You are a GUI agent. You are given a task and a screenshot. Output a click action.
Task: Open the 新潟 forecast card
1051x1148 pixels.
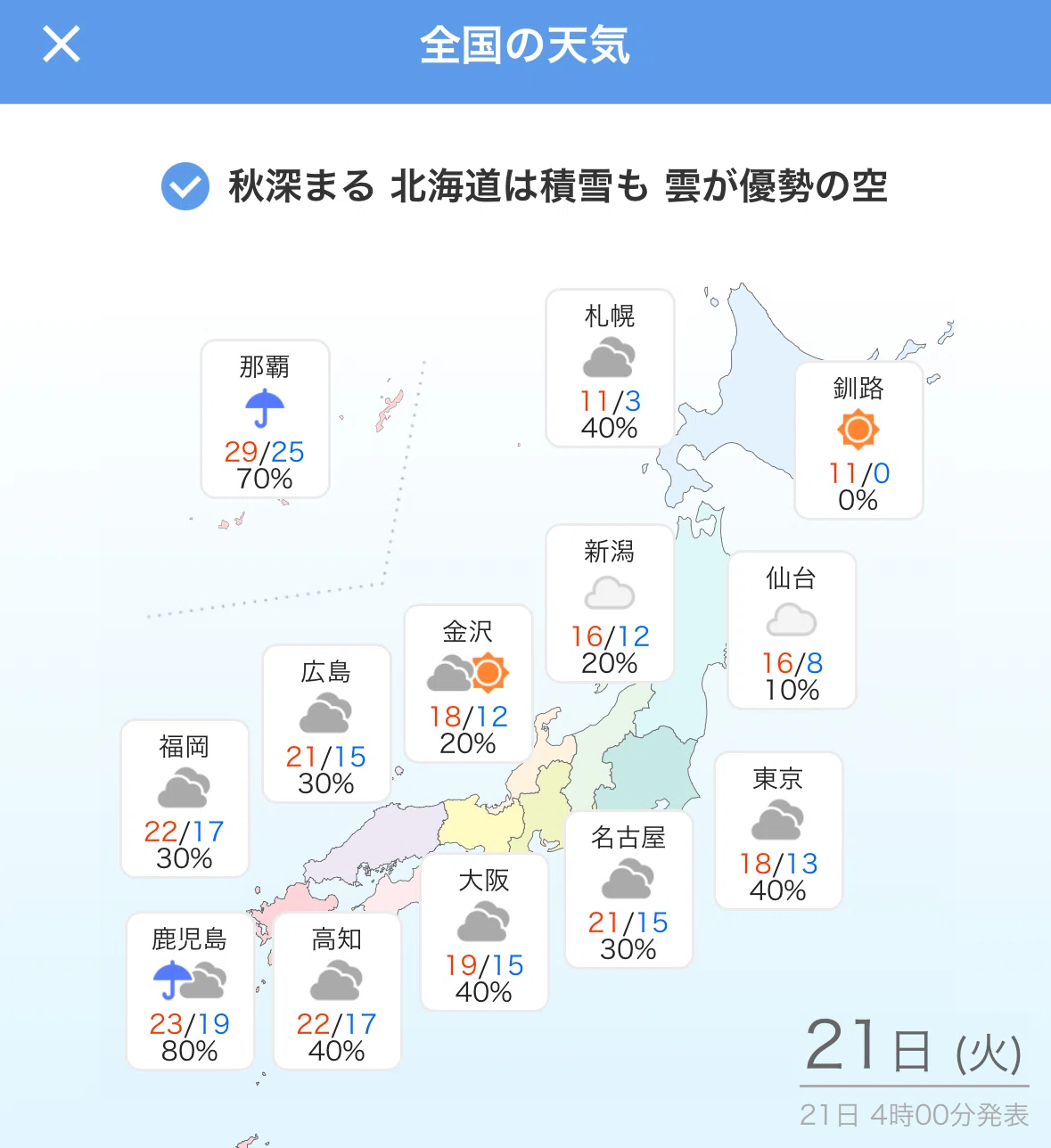[x=610, y=603]
